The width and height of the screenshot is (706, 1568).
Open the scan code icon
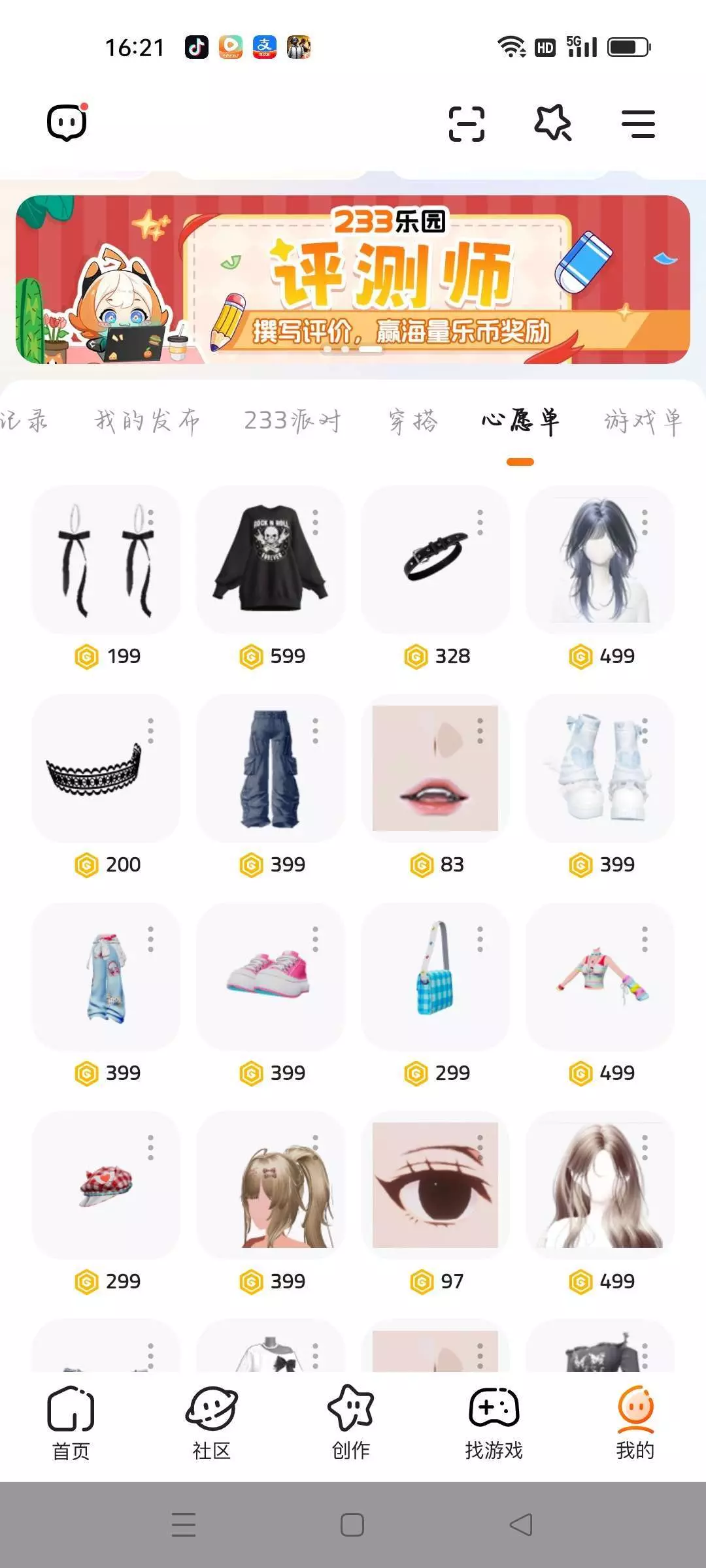[467, 123]
